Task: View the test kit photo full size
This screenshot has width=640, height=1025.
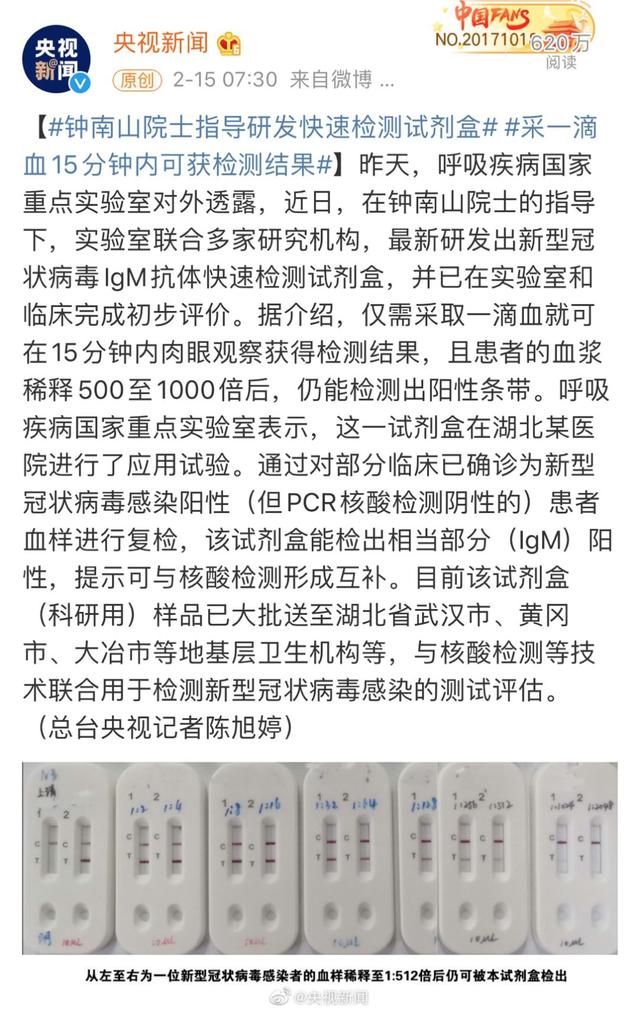Action: tap(320, 860)
